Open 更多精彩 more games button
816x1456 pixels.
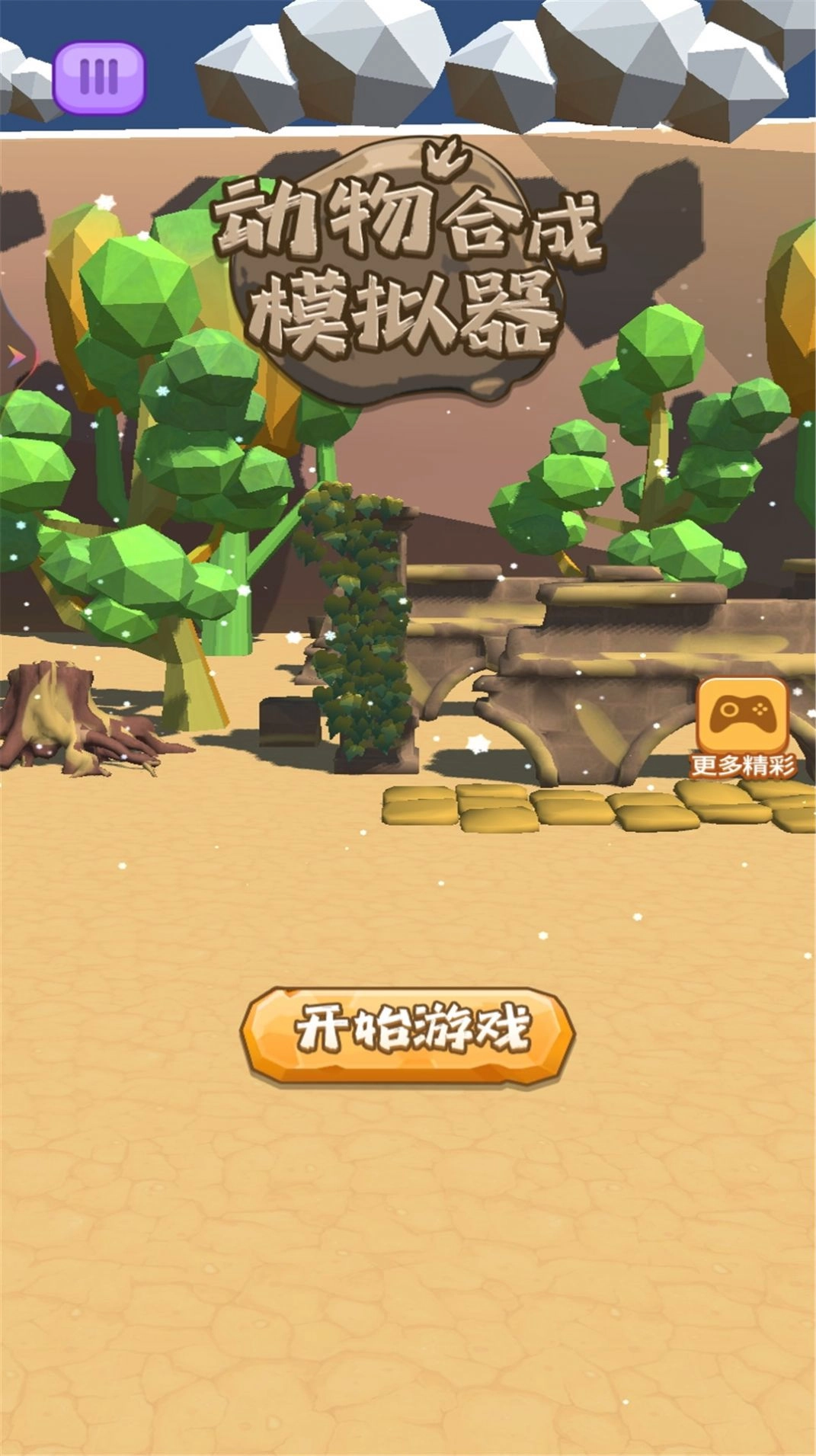(x=742, y=725)
